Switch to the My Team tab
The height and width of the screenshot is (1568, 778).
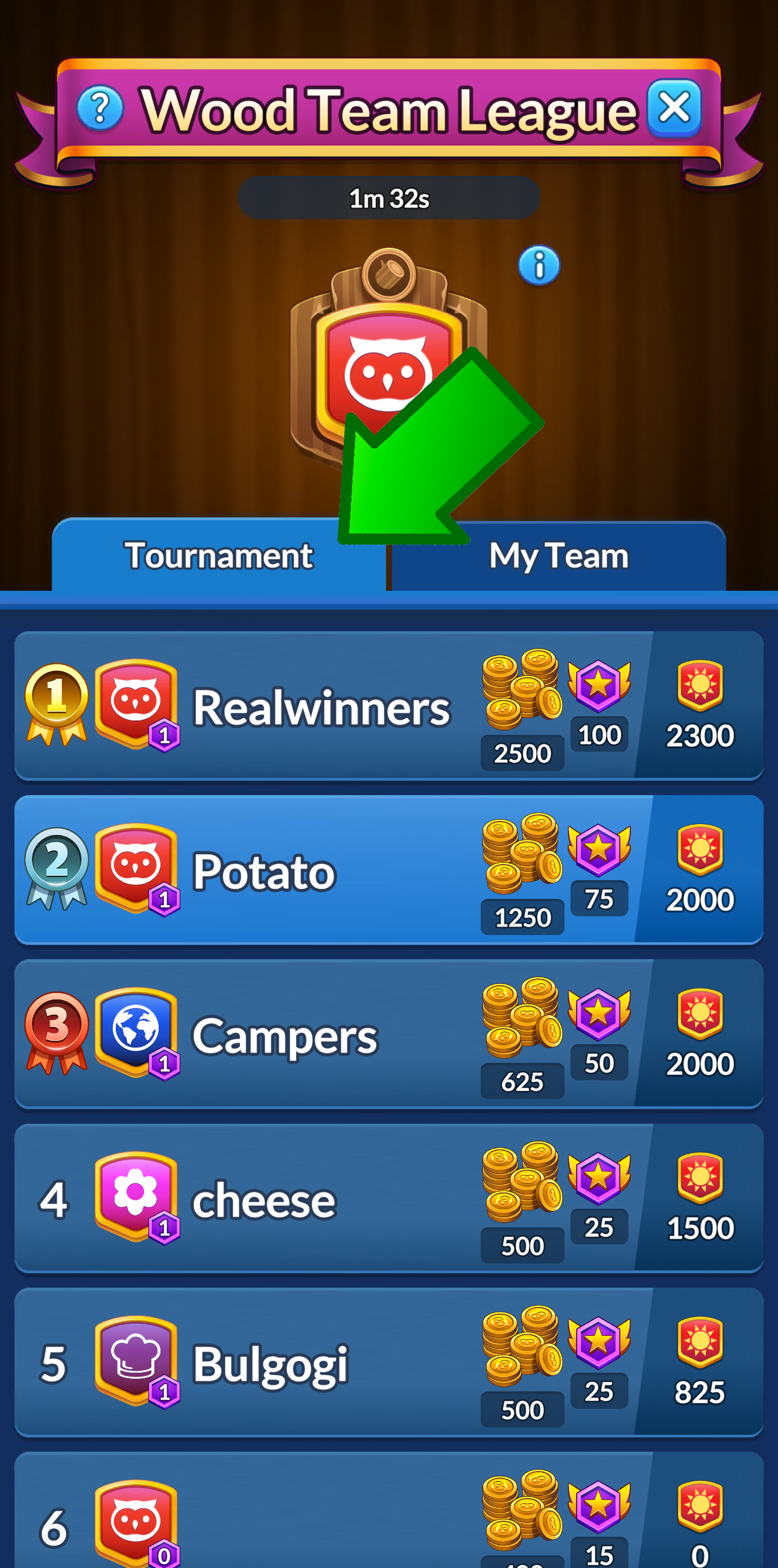pos(558,556)
